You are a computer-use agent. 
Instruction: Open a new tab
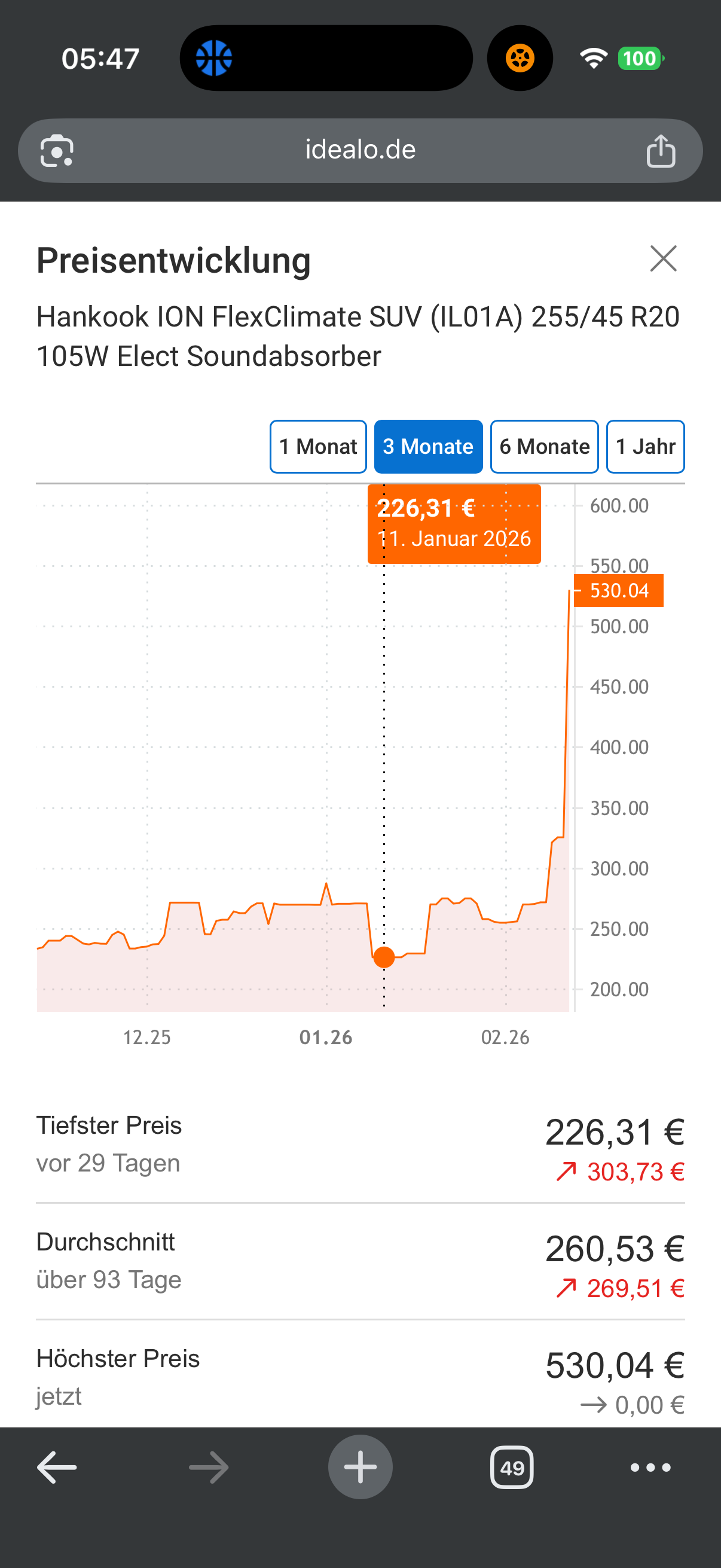360,1468
